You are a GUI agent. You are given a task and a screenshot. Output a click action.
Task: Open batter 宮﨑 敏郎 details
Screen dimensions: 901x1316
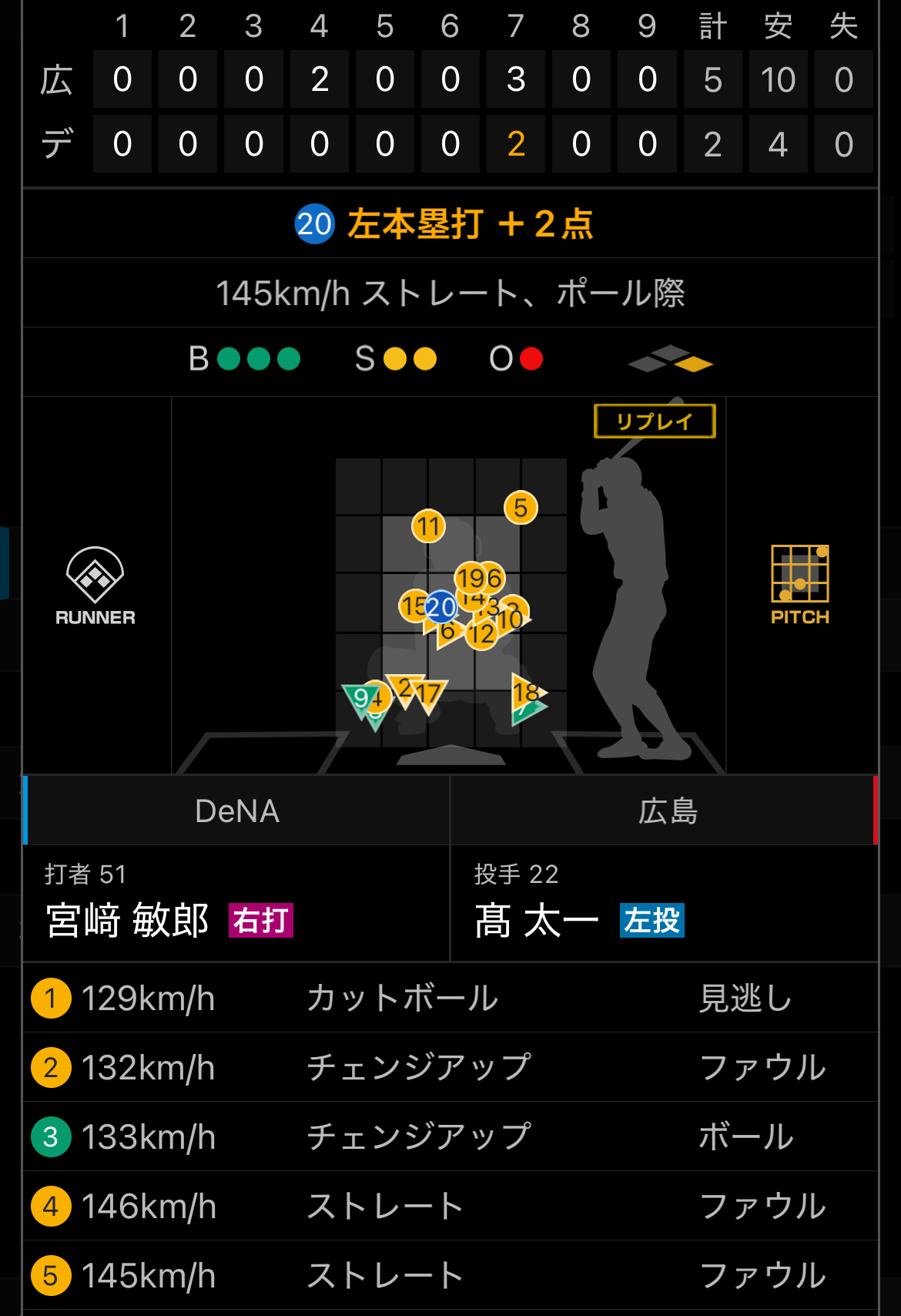pyautogui.click(x=128, y=920)
